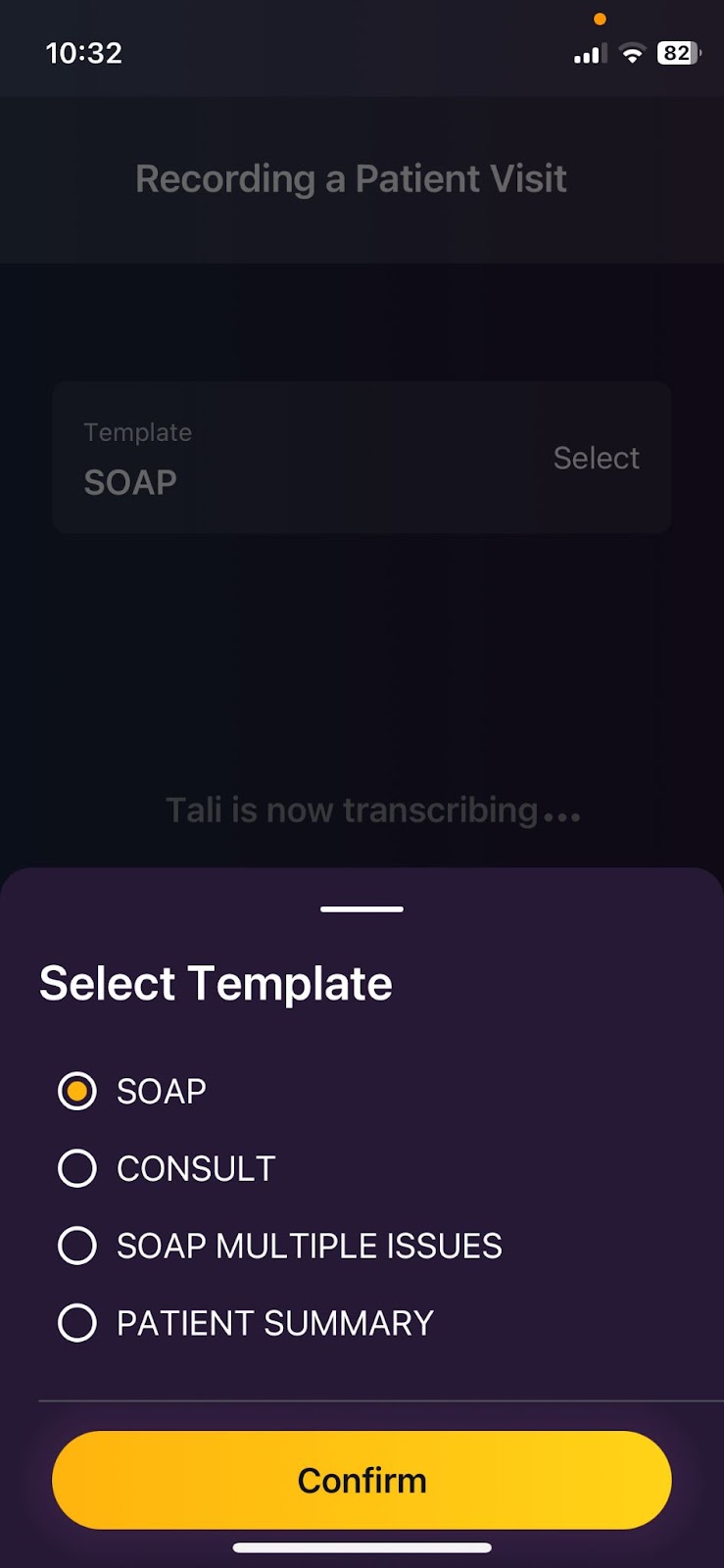This screenshot has height=1568, width=724.
Task: Confirm the template selection
Action: point(362,1480)
